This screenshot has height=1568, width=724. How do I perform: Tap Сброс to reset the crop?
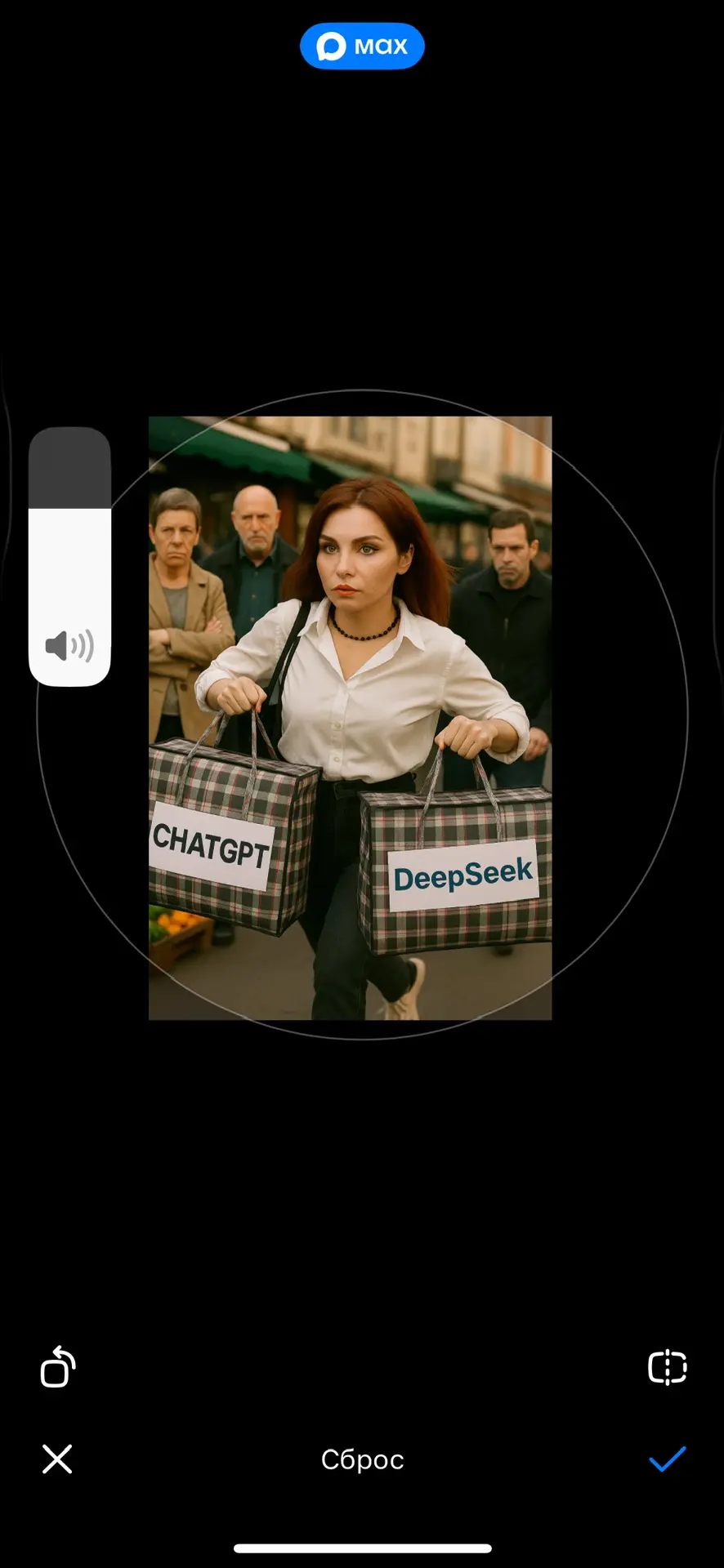(362, 1459)
